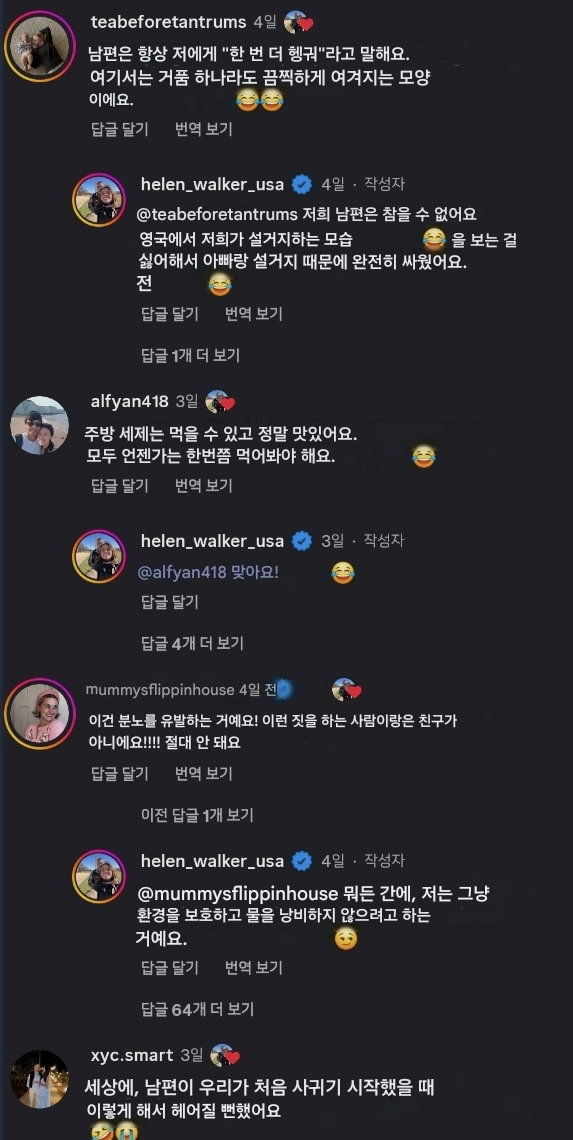573x1140 pixels.
Task: Open the @alfyan418 mention link
Action: pos(183,573)
